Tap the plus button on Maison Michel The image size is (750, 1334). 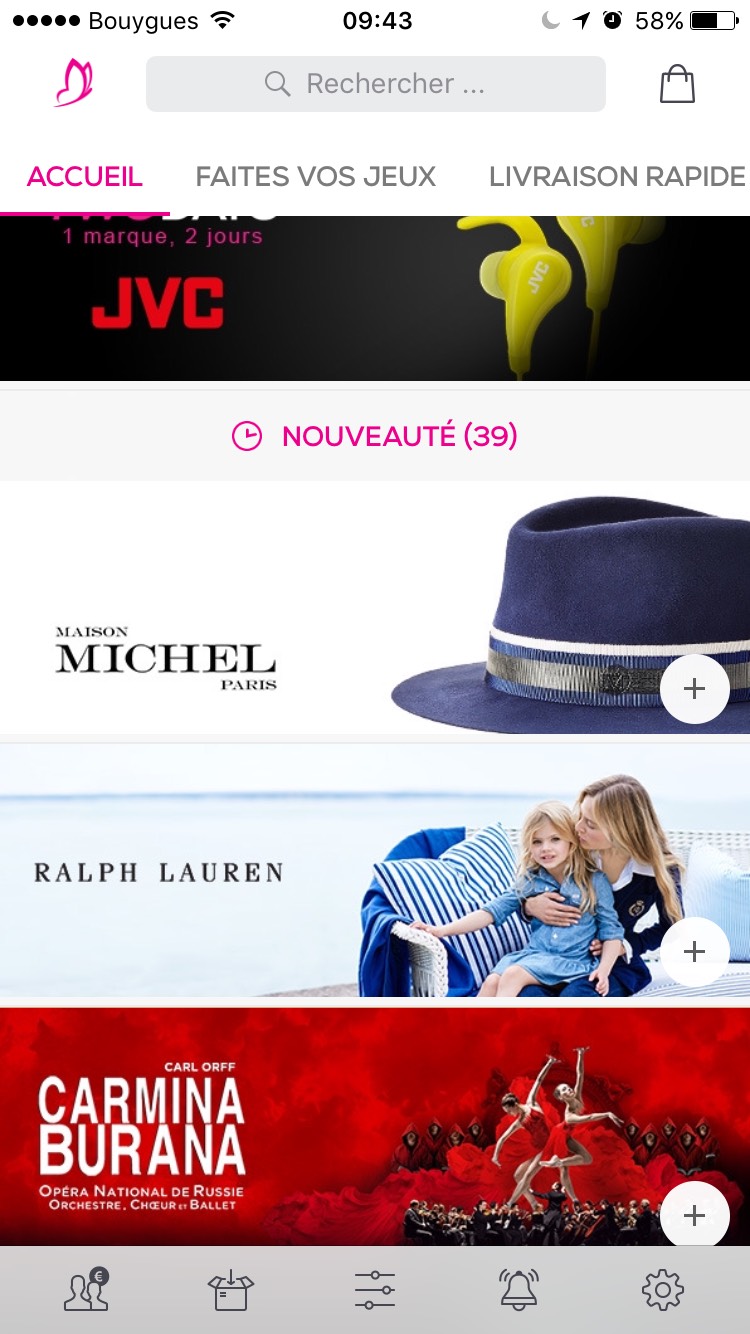click(695, 689)
